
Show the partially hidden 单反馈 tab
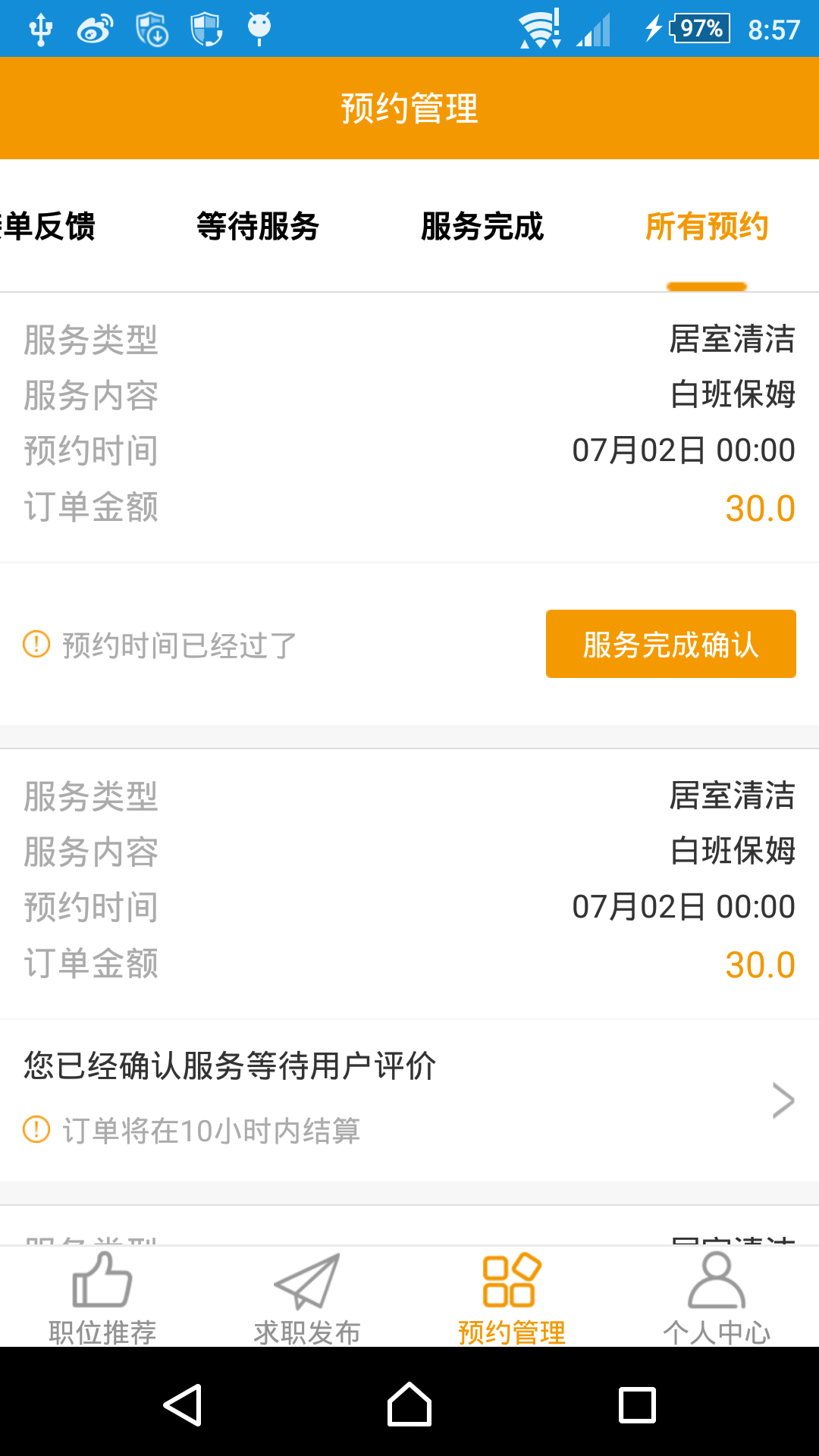click(x=47, y=227)
